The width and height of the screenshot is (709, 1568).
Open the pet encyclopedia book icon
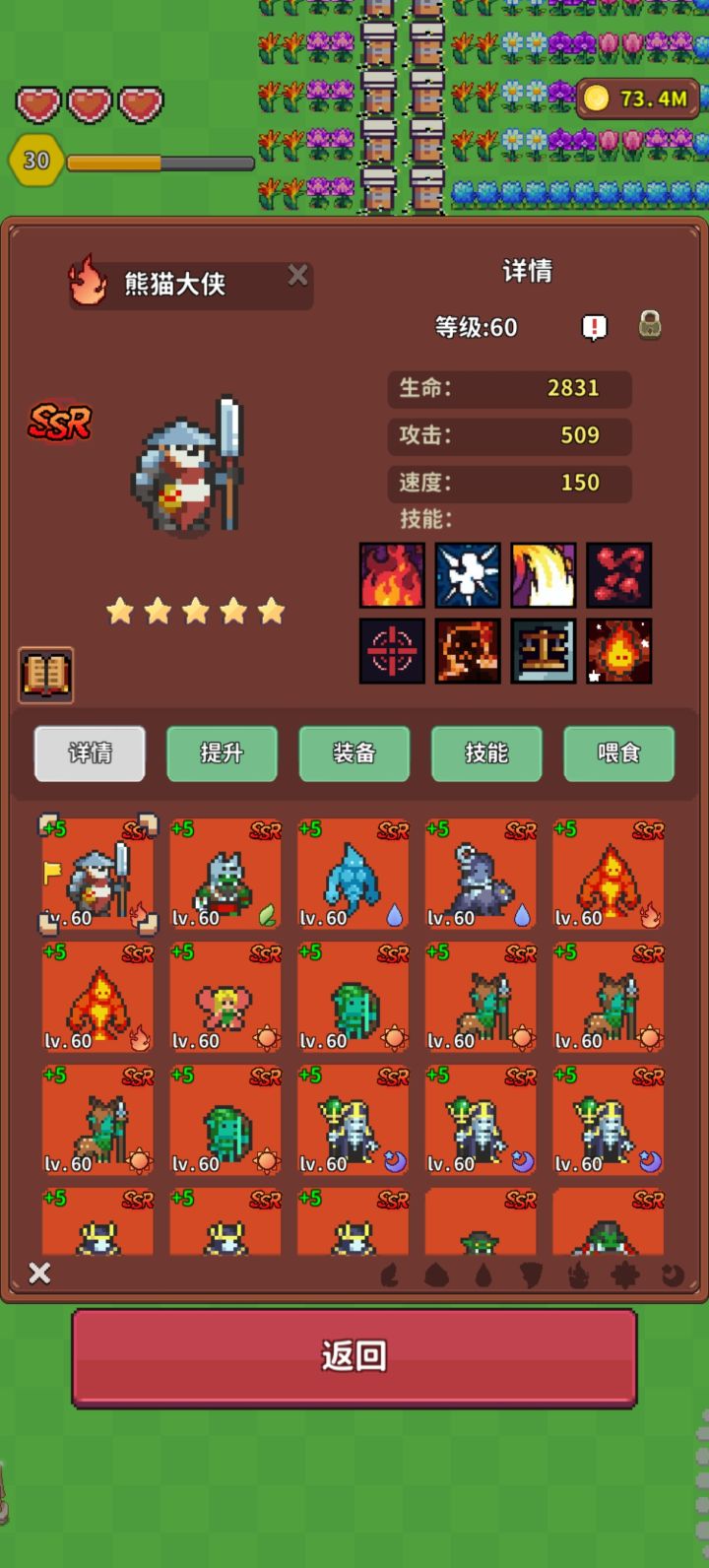[x=43, y=676]
